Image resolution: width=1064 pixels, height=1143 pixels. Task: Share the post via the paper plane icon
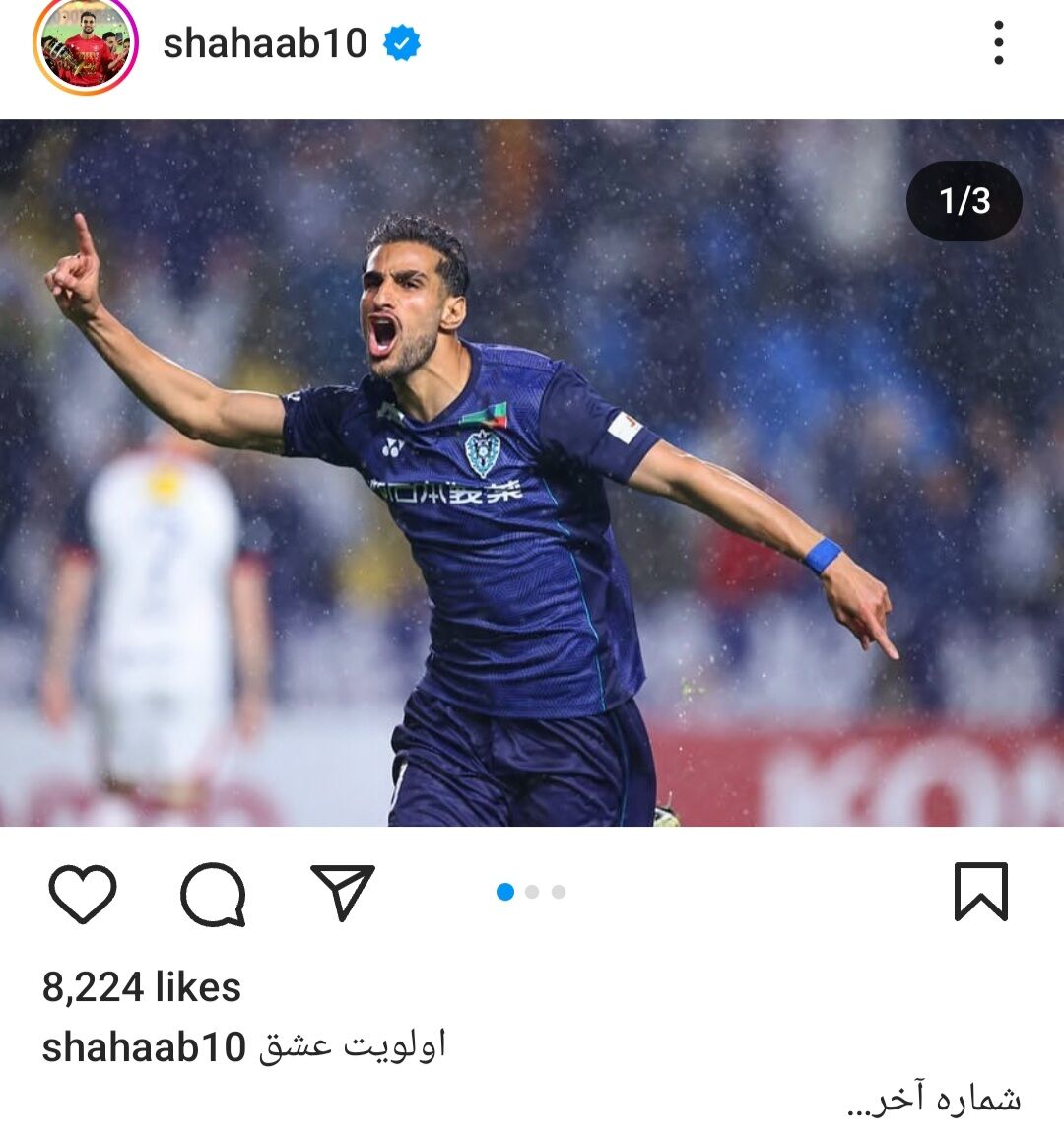point(343,891)
